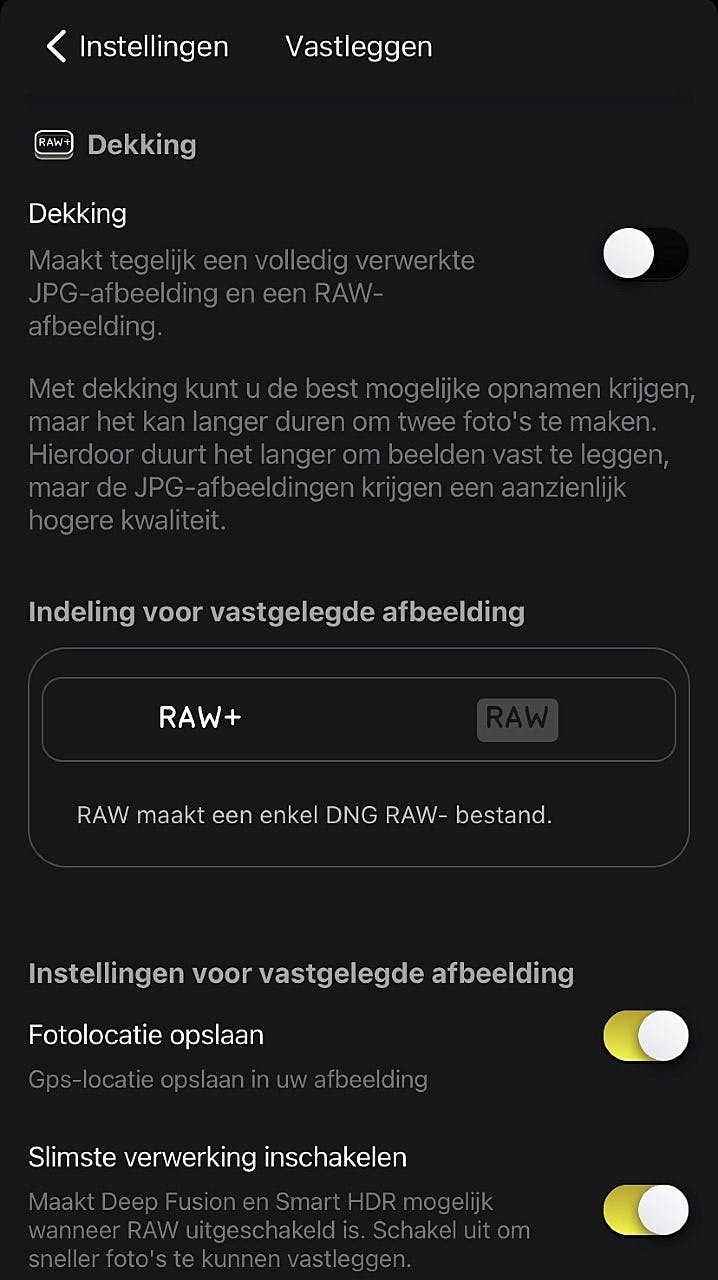The width and height of the screenshot is (718, 1280).
Task: Disable Slimste verwerking inschakelen
Action: tap(645, 1210)
